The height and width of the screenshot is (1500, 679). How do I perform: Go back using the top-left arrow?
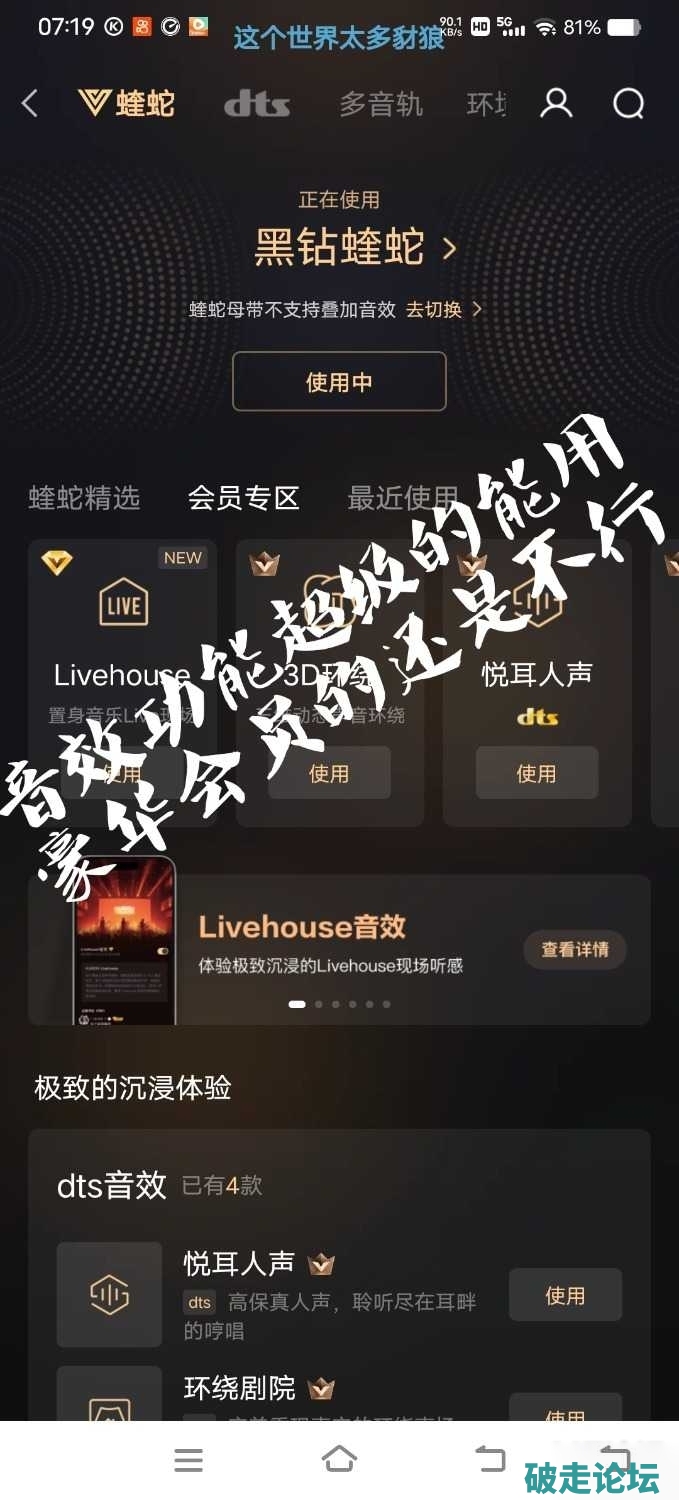pos(30,103)
